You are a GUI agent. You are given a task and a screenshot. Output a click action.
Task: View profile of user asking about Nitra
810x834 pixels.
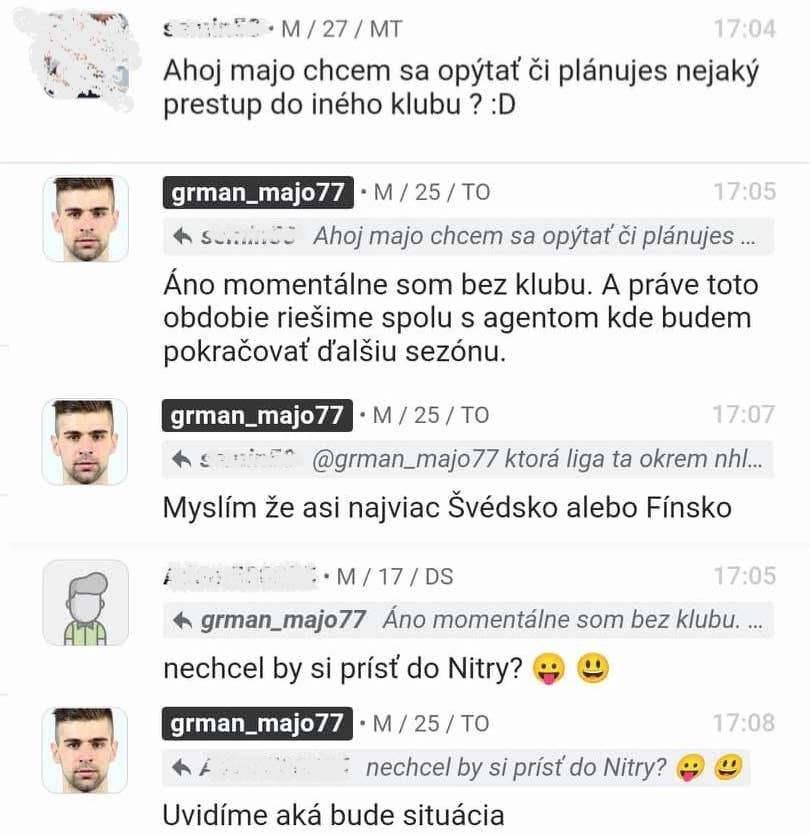click(85, 602)
